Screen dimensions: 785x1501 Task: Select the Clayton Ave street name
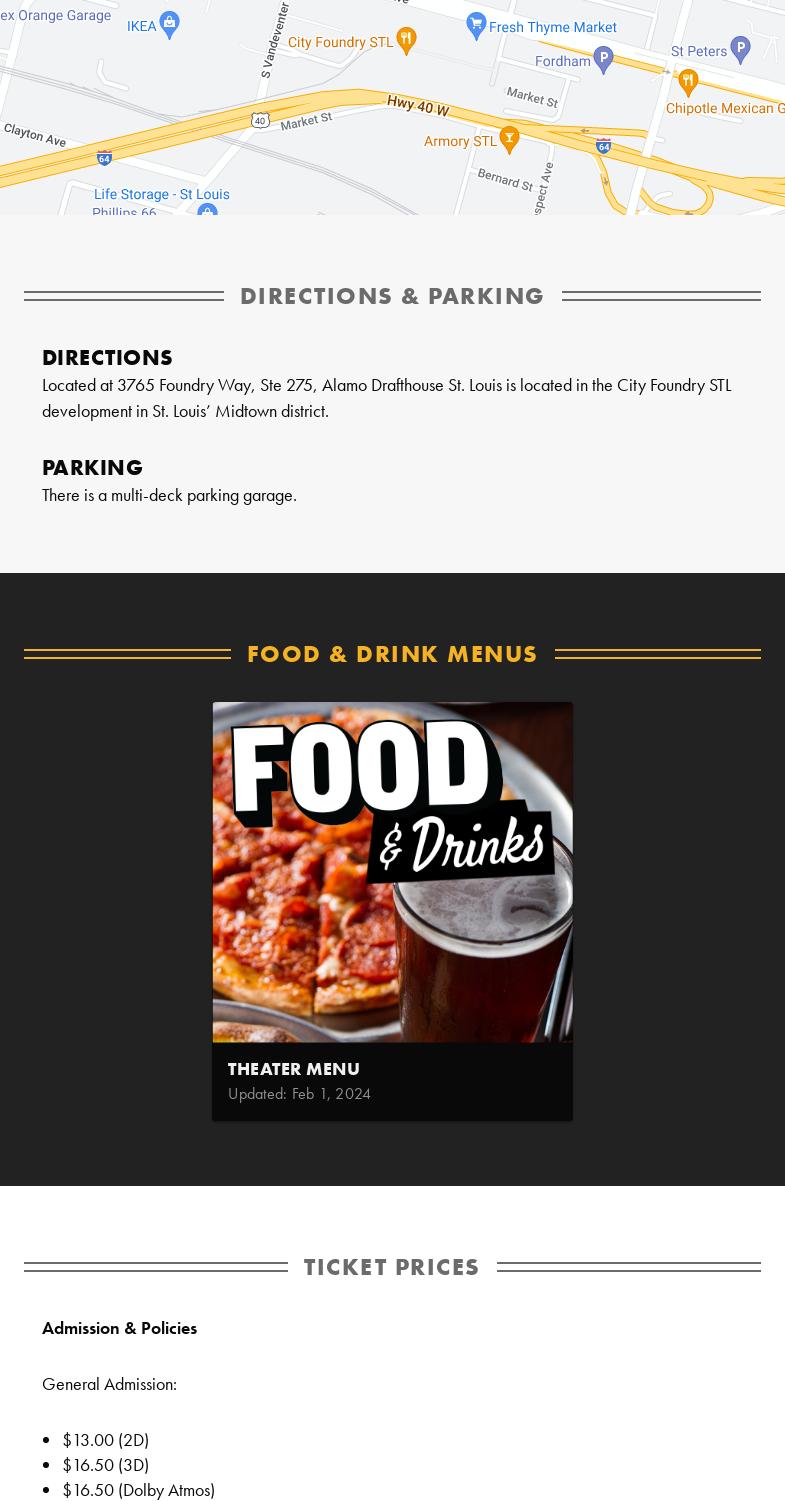pyautogui.click(x=34, y=133)
